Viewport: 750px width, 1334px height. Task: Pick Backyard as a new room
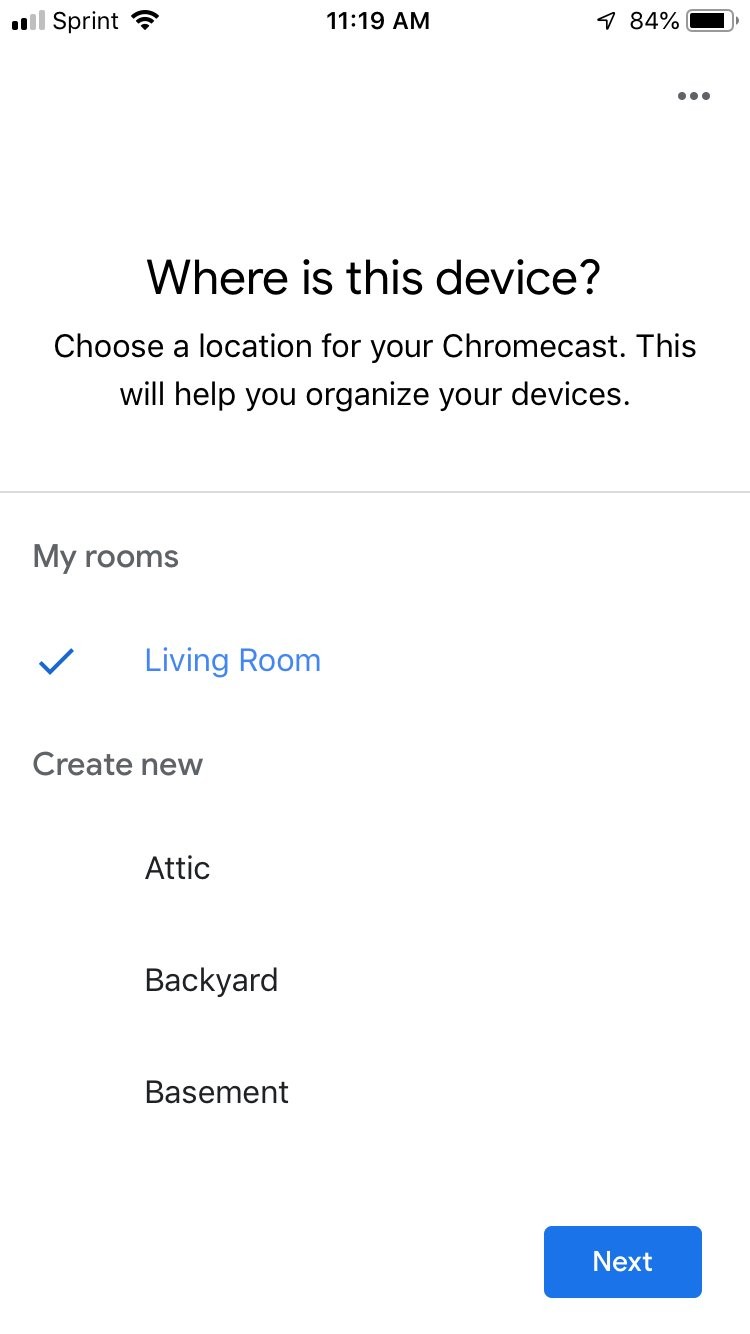(211, 980)
